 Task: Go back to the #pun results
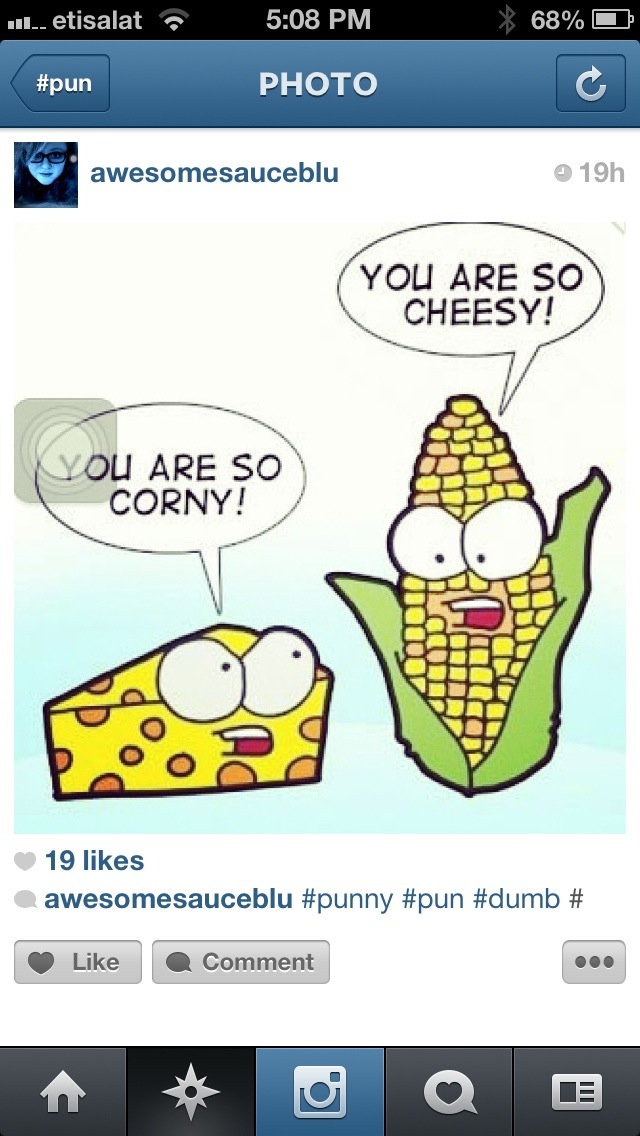click(x=60, y=84)
